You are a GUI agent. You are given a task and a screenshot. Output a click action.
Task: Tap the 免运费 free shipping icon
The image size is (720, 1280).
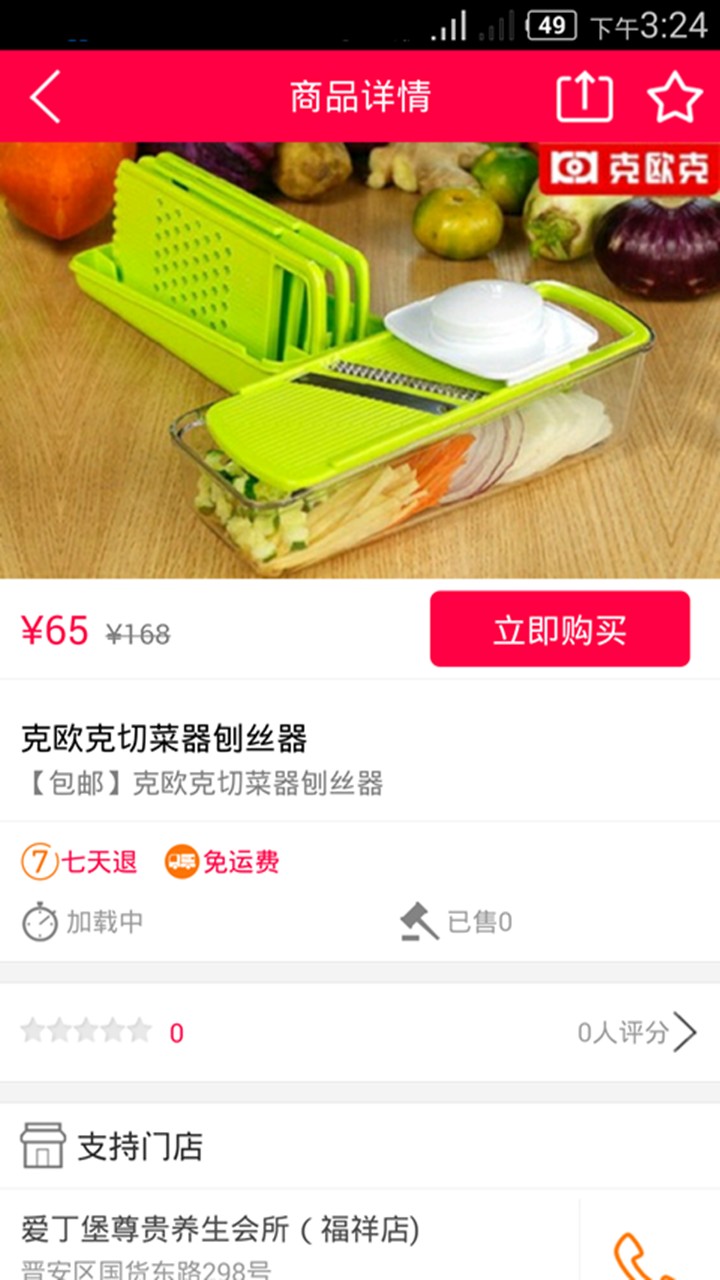point(222,862)
